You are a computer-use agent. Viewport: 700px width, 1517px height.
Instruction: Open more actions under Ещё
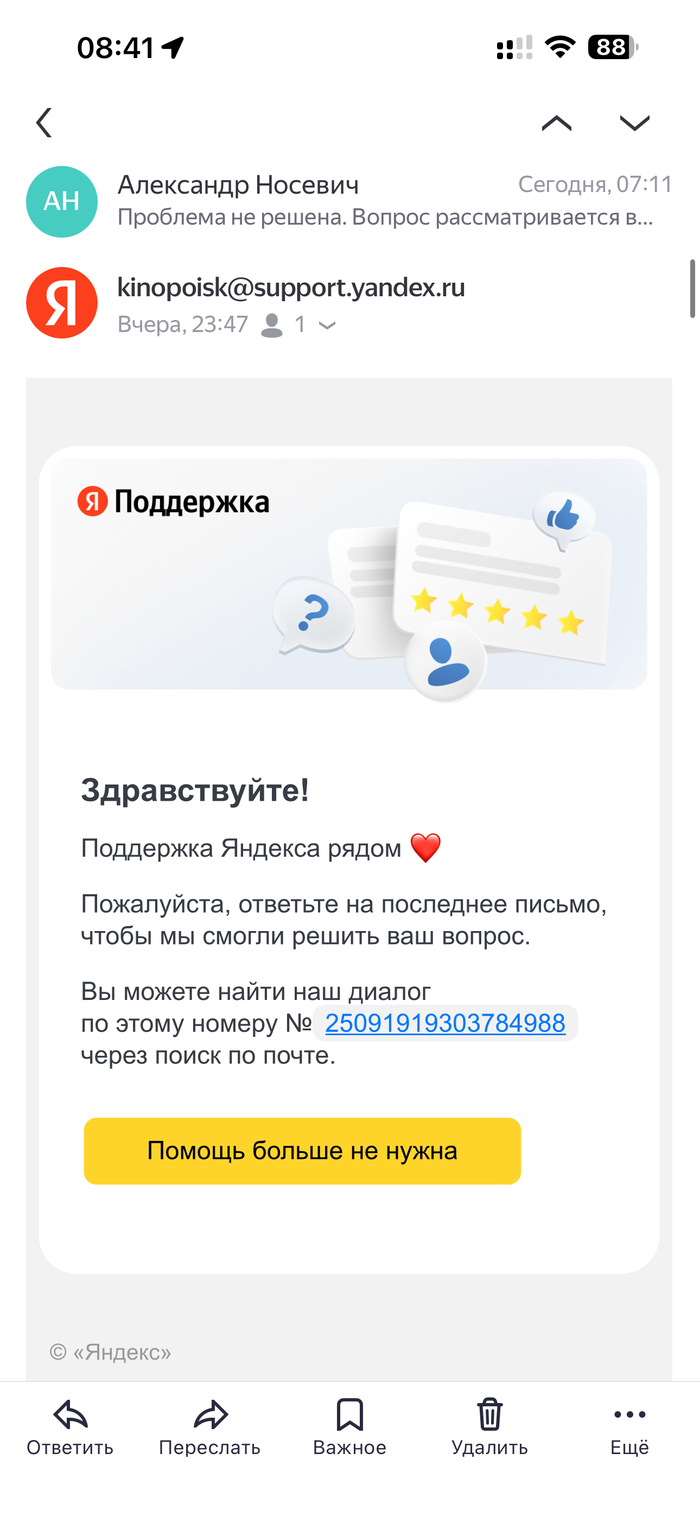[629, 1428]
